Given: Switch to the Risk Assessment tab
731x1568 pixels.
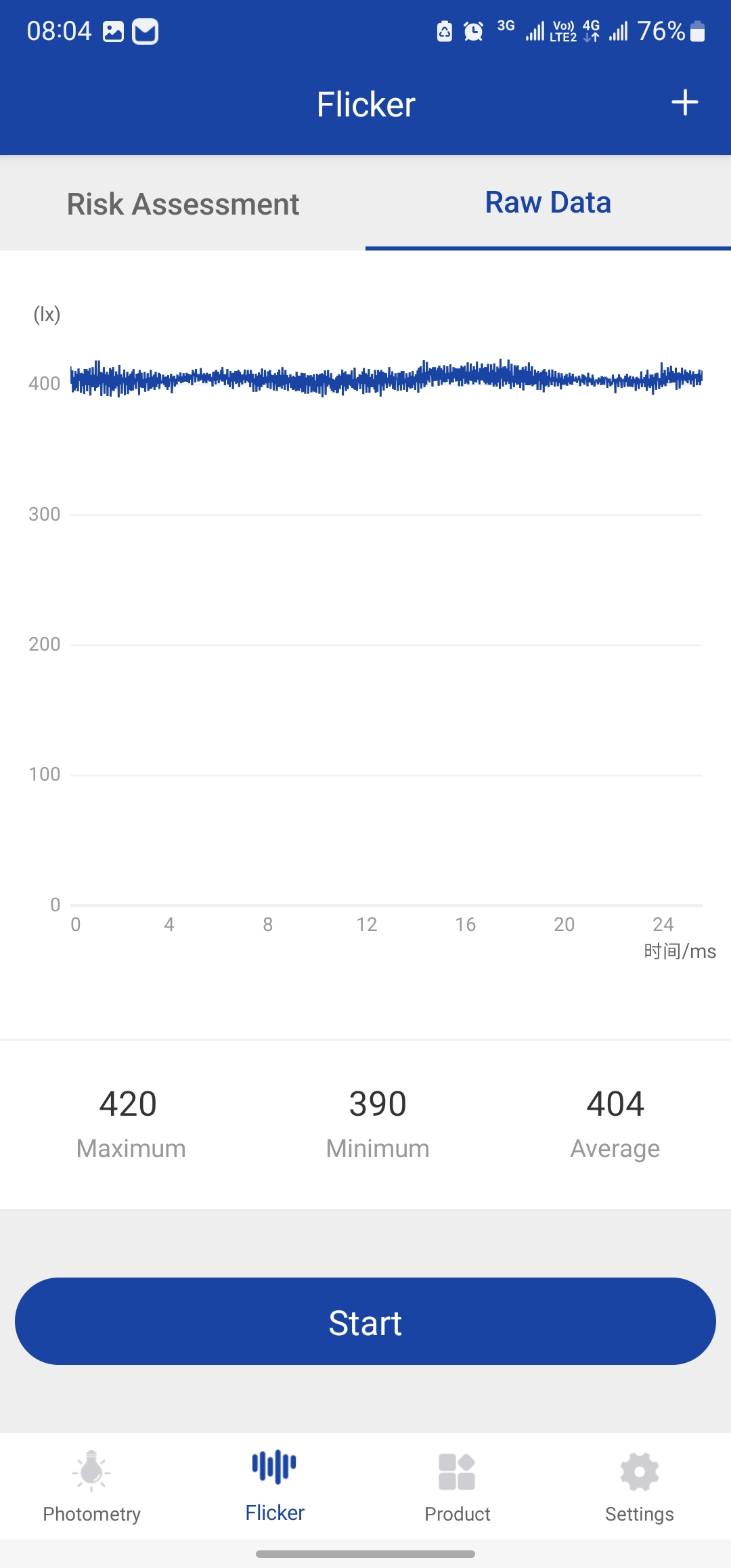Looking at the screenshot, I should click(183, 204).
